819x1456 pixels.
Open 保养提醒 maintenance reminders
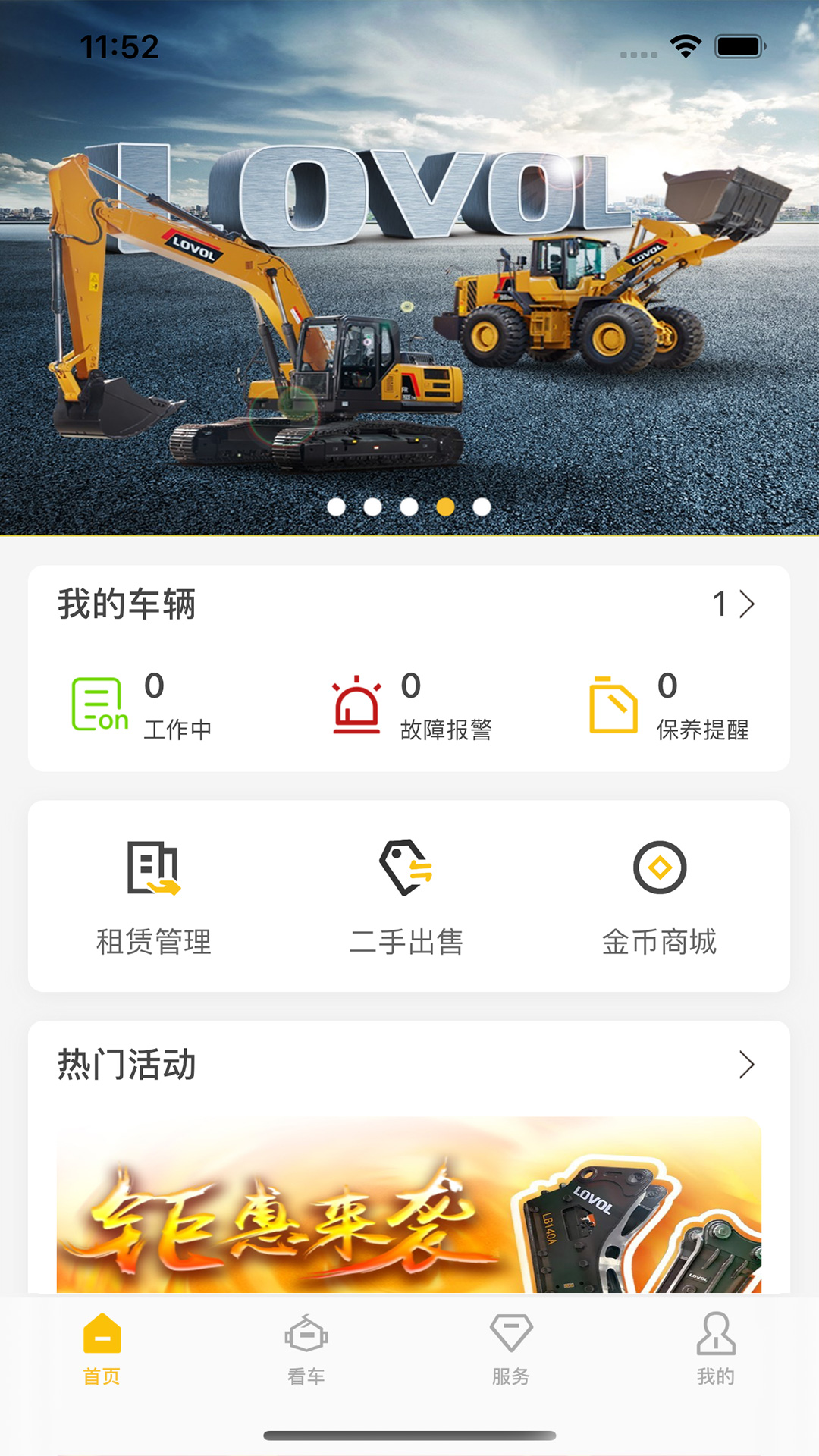pyautogui.click(x=669, y=706)
